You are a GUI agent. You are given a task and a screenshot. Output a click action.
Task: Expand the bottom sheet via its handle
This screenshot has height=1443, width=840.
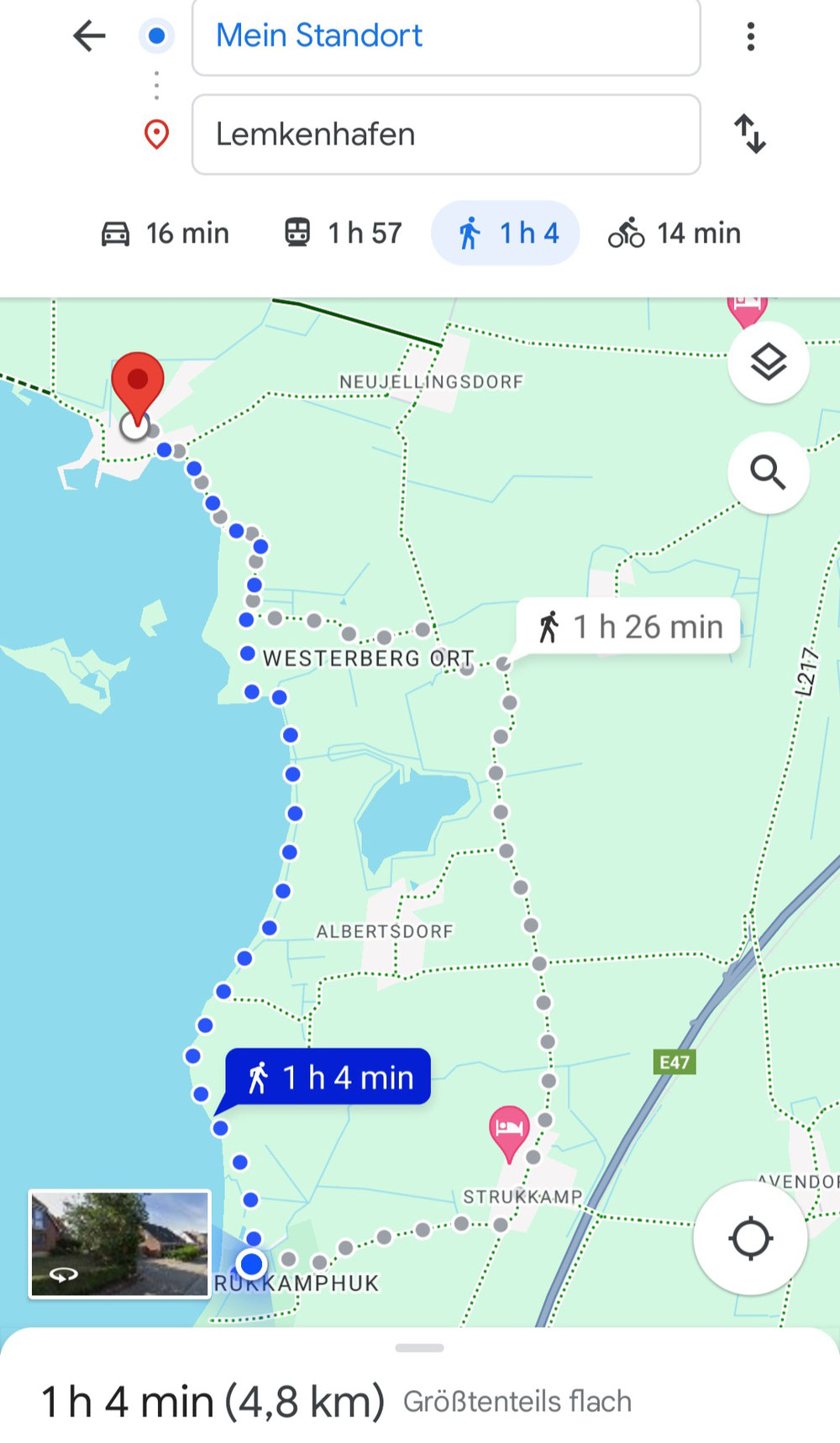click(419, 1348)
